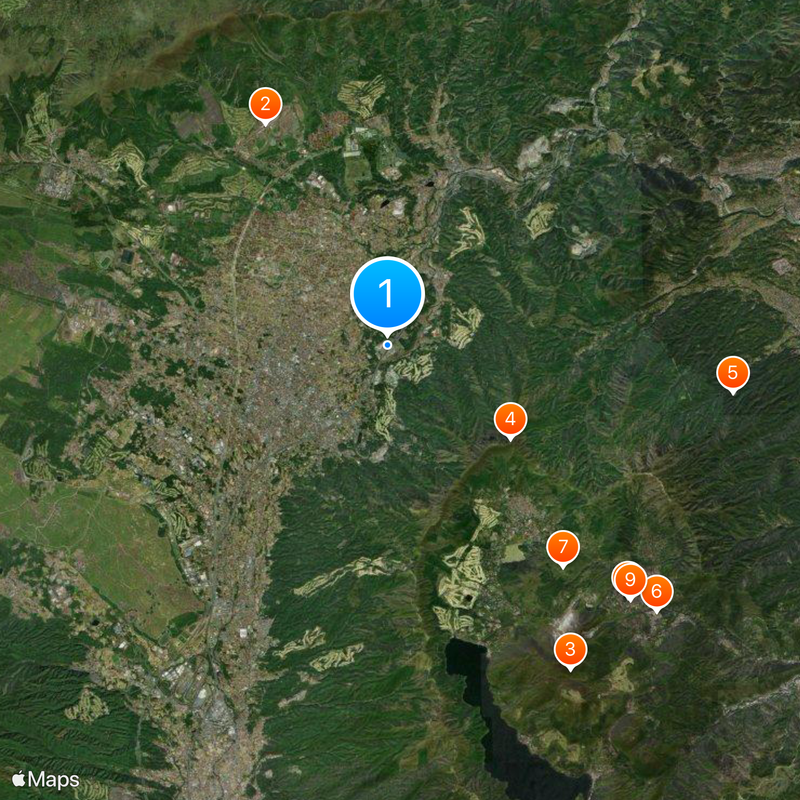The width and height of the screenshot is (800, 800).
Task: Select the large blue pin numbered 1
Action: click(387, 294)
